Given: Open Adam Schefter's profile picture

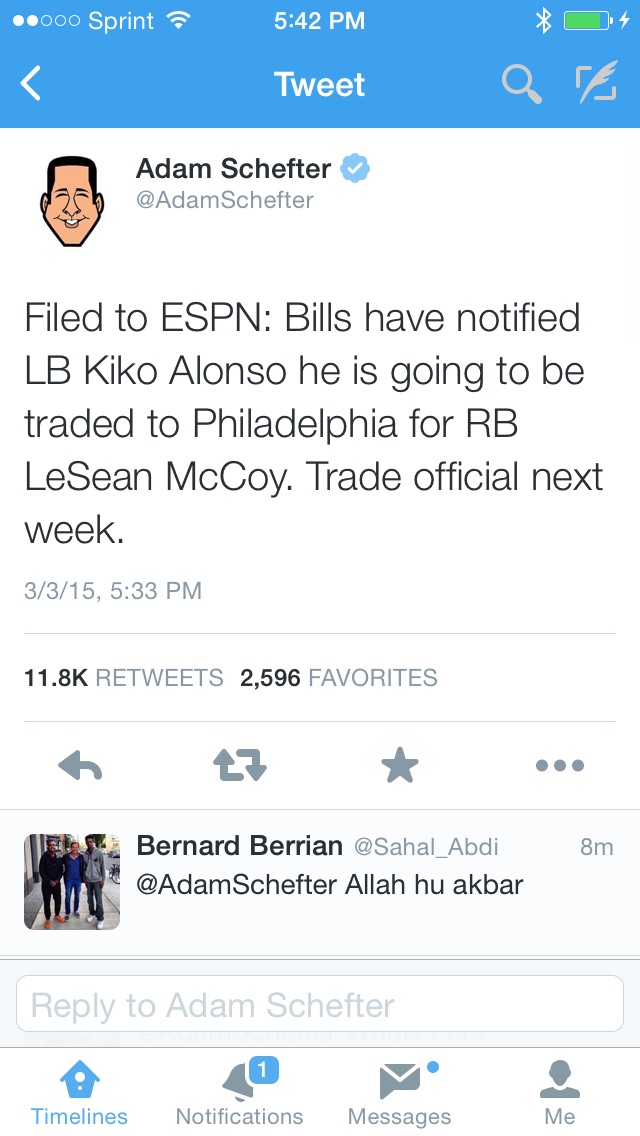Looking at the screenshot, I should 71,201.
